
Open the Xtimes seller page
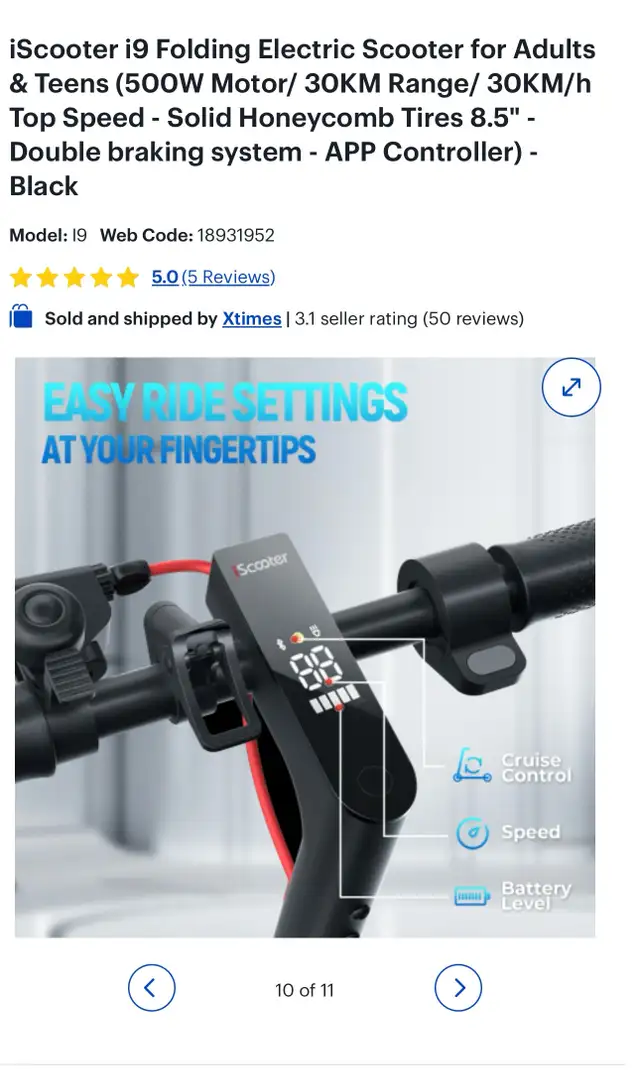(x=251, y=319)
